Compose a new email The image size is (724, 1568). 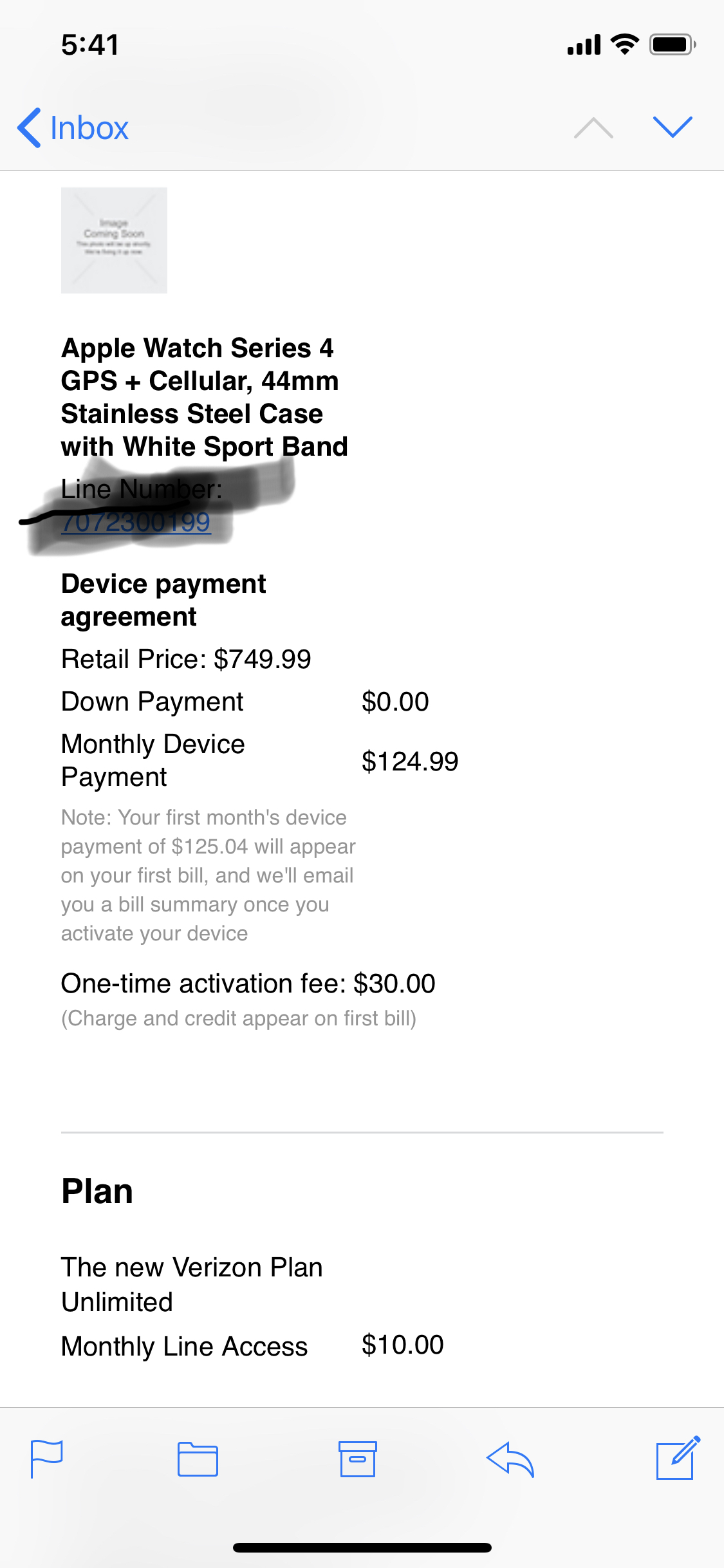678,1457
